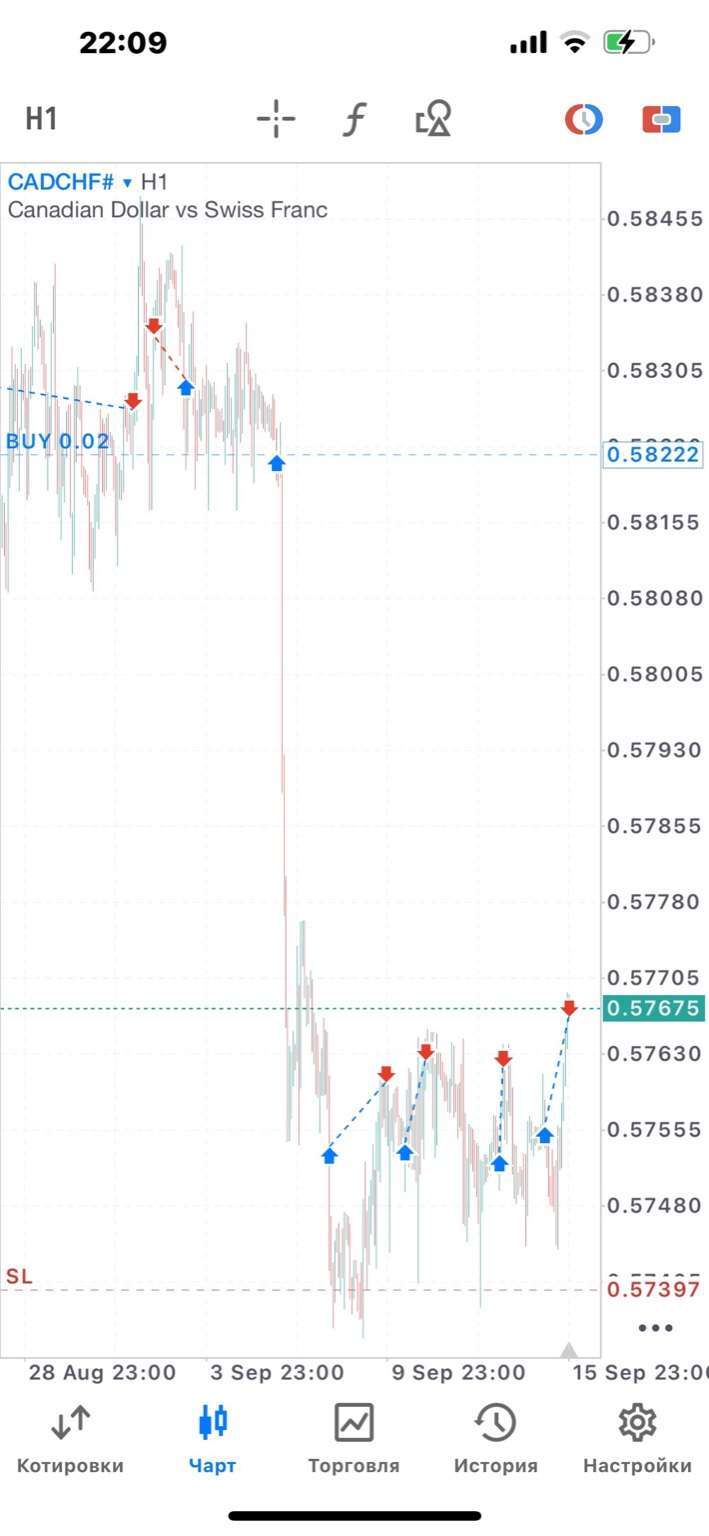The width and height of the screenshot is (709, 1536).
Task: Open the Настройки tab
Action: [637, 1439]
